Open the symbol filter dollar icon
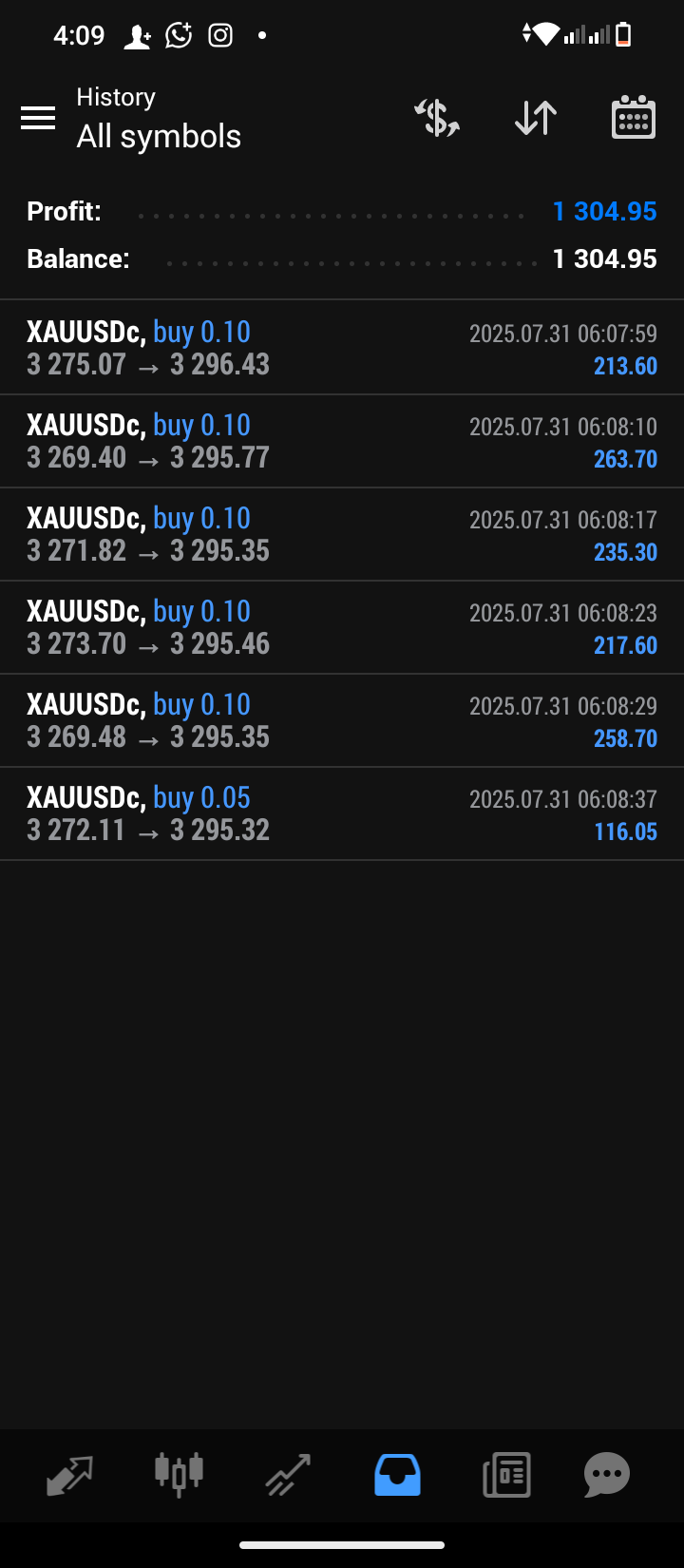 tap(437, 118)
